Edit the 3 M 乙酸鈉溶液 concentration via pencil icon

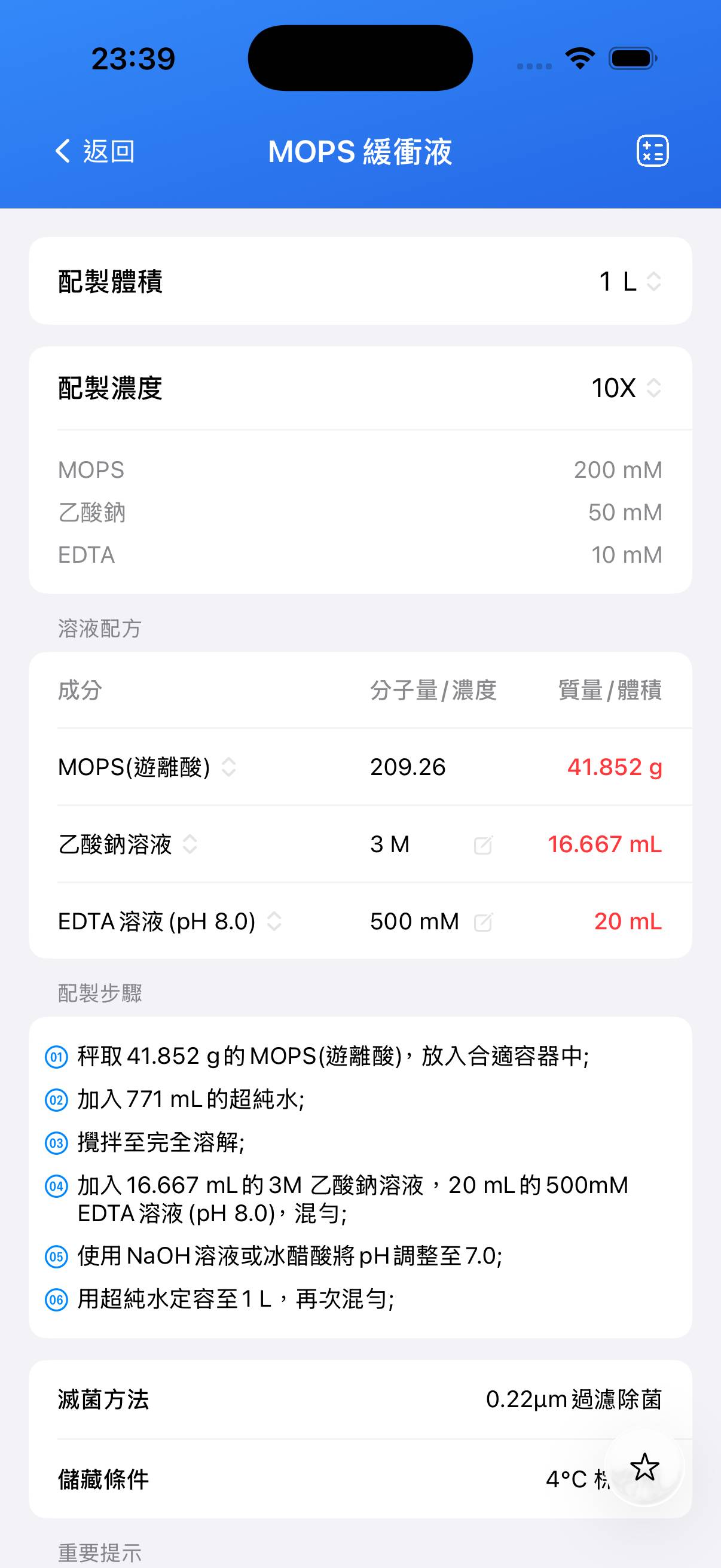(x=482, y=844)
